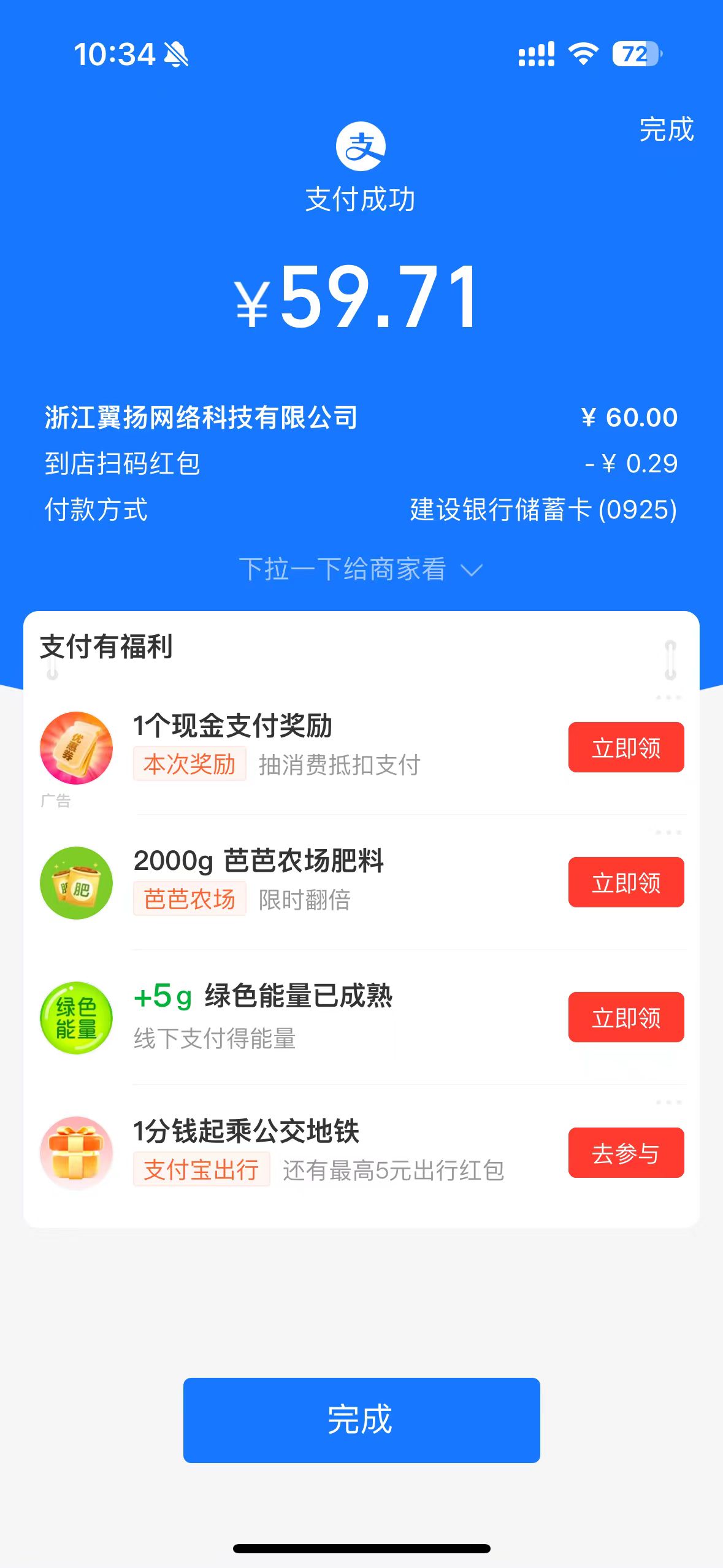The width and height of the screenshot is (723, 1568).
Task: Expand 下拉一下给商家看 details
Action: coord(361,569)
